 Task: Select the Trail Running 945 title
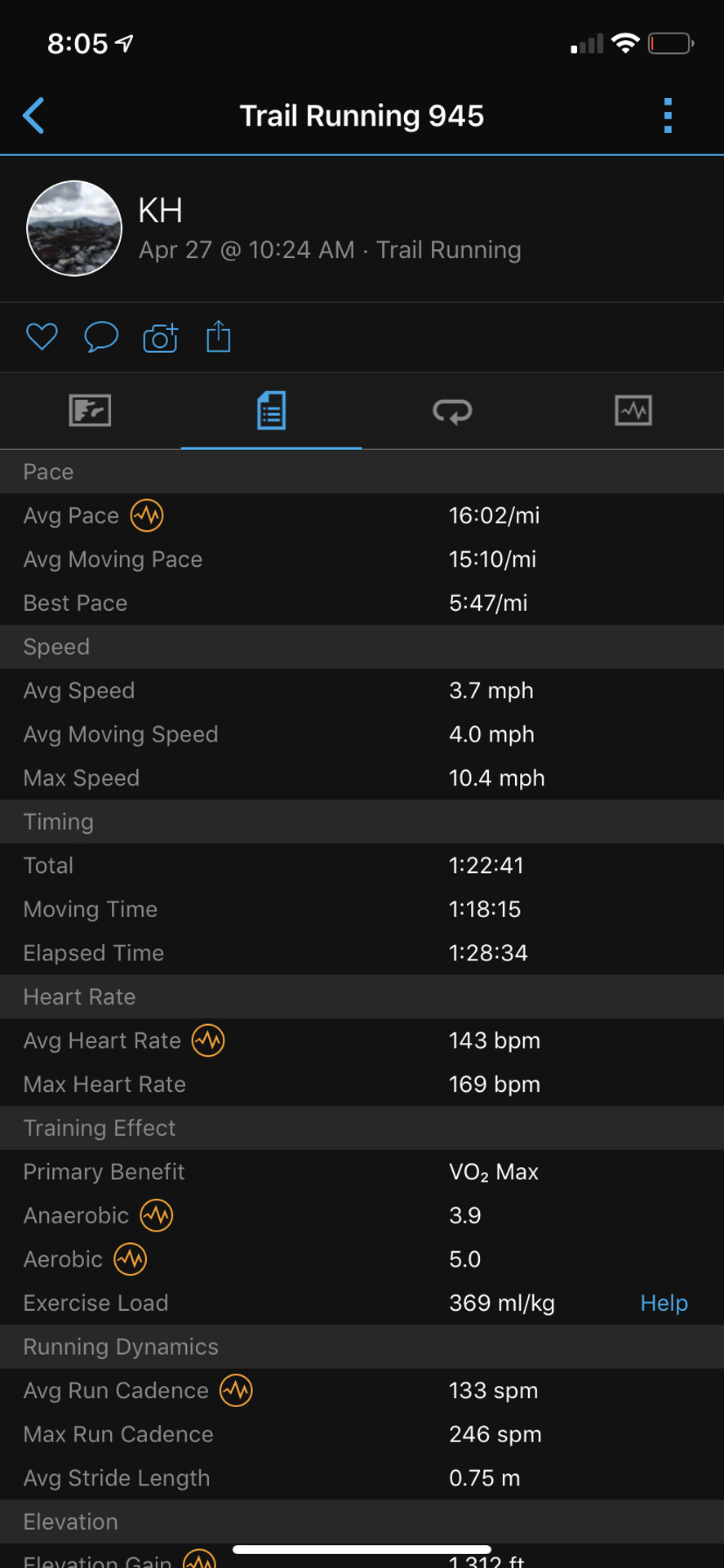(362, 116)
